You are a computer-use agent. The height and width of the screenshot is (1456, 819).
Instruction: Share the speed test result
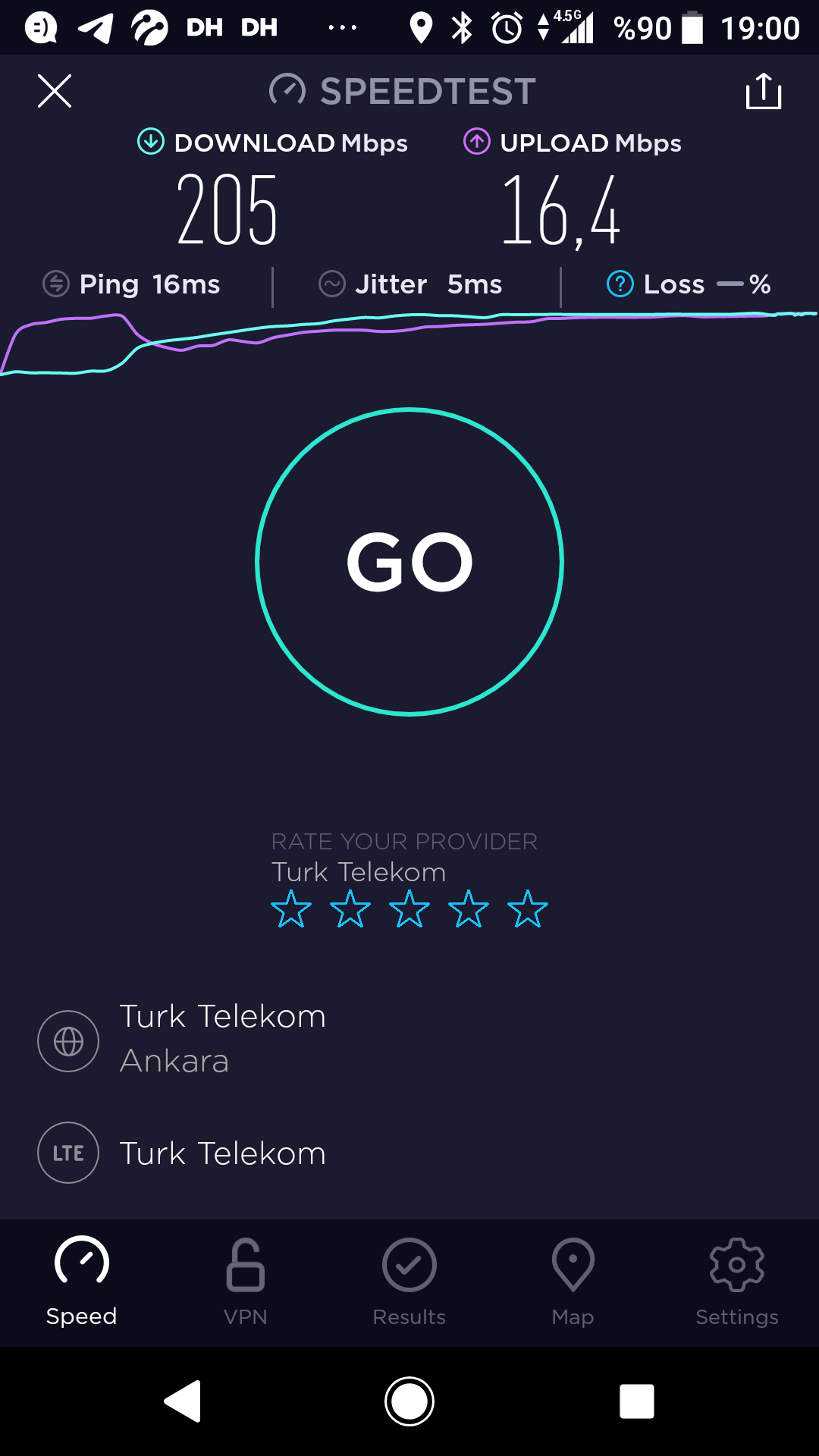pos(764,91)
